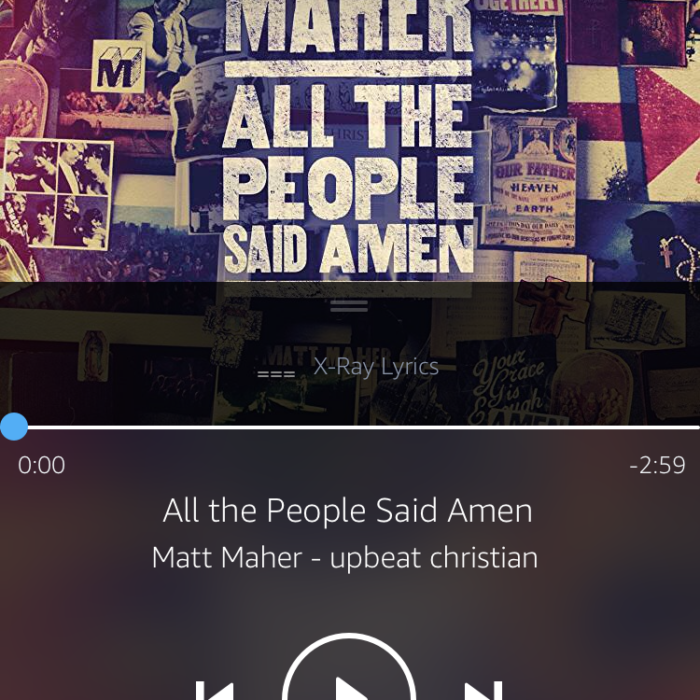
Task: Play All the People Said Amen
Action: (349, 680)
